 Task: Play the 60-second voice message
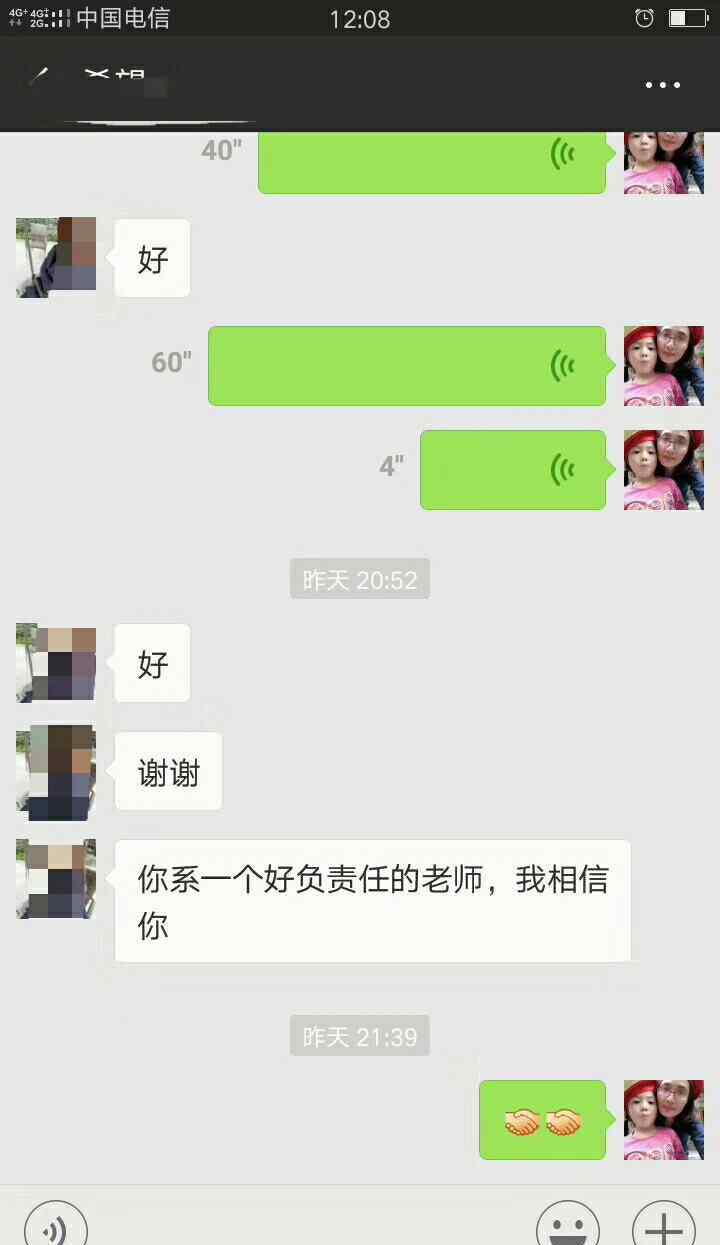pos(406,366)
